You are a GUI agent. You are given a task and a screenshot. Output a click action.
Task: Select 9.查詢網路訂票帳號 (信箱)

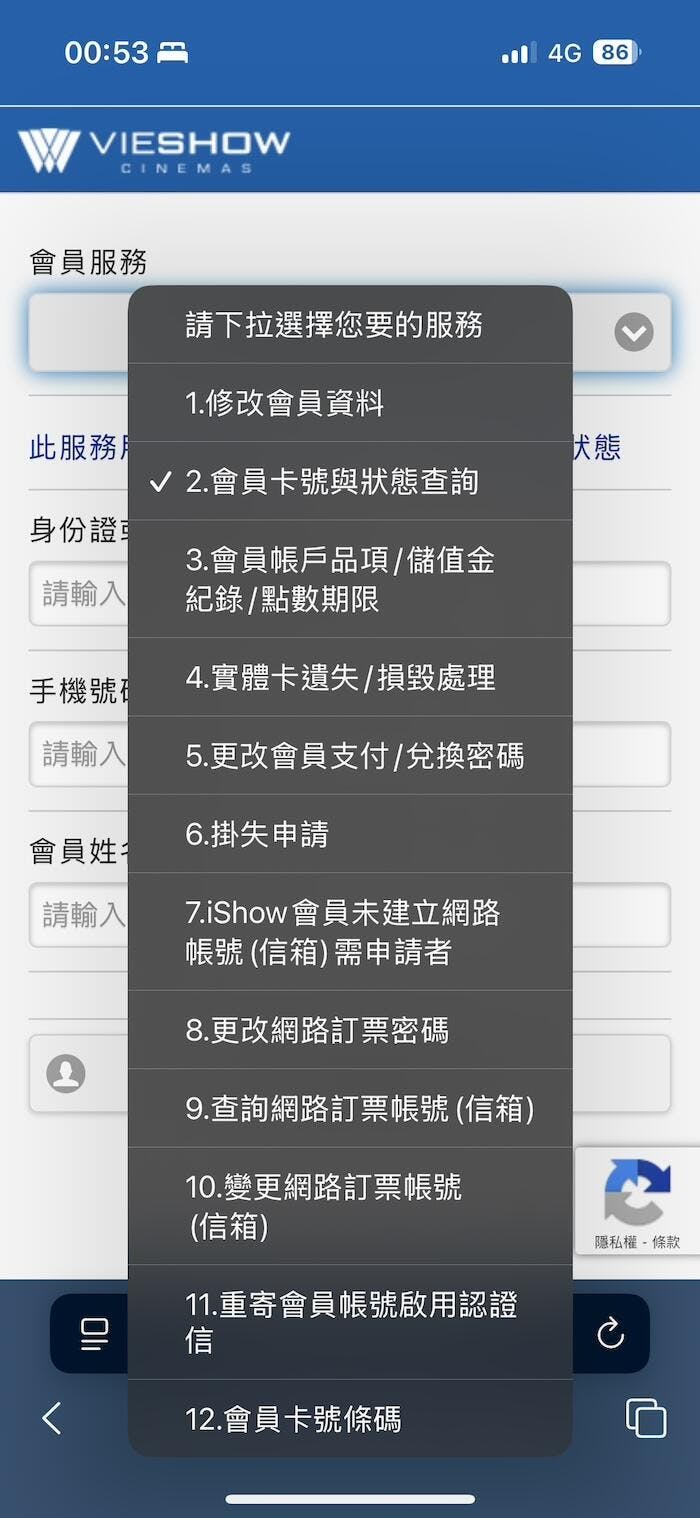click(x=350, y=1107)
